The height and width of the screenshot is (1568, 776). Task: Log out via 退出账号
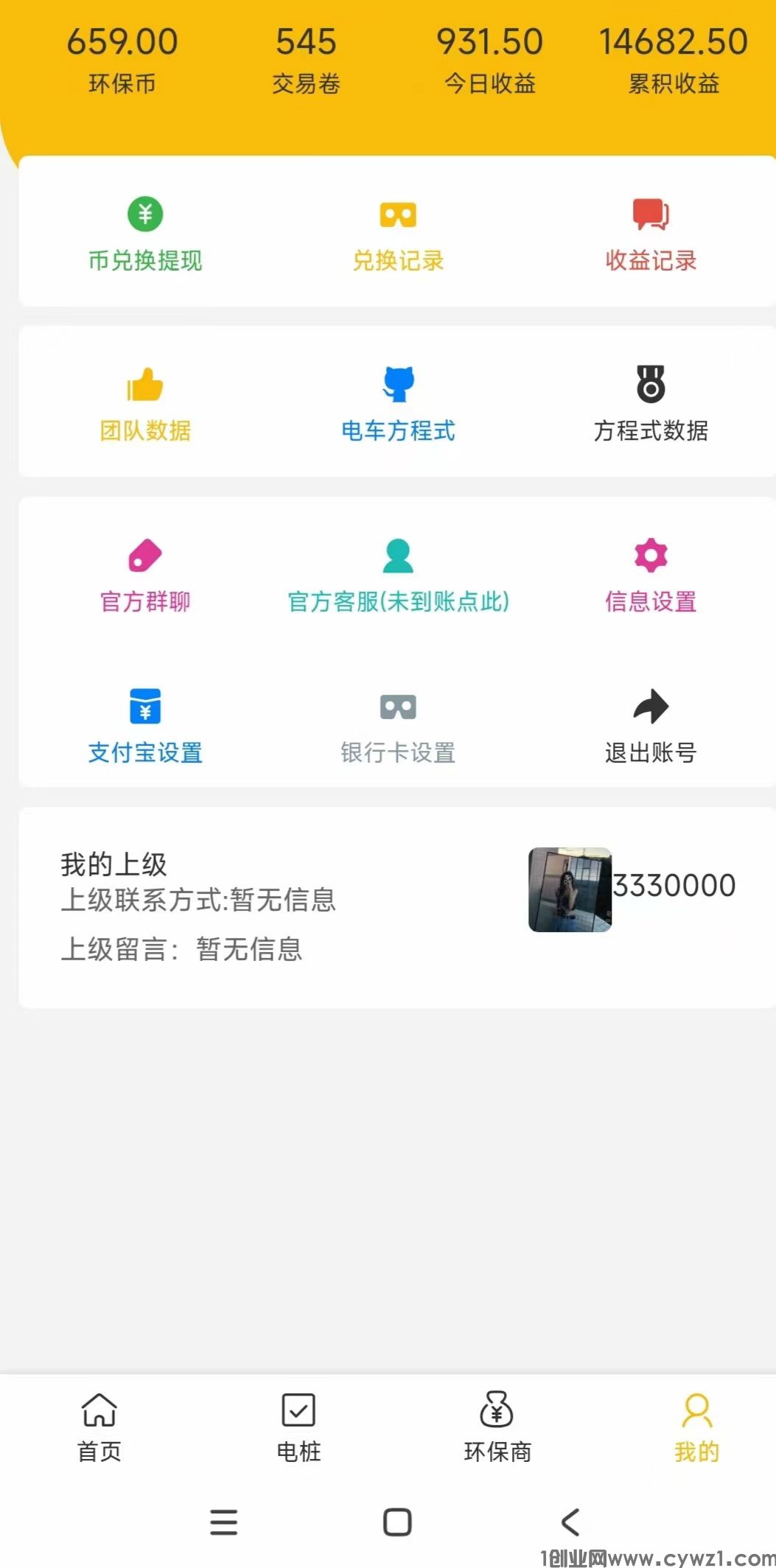click(651, 727)
